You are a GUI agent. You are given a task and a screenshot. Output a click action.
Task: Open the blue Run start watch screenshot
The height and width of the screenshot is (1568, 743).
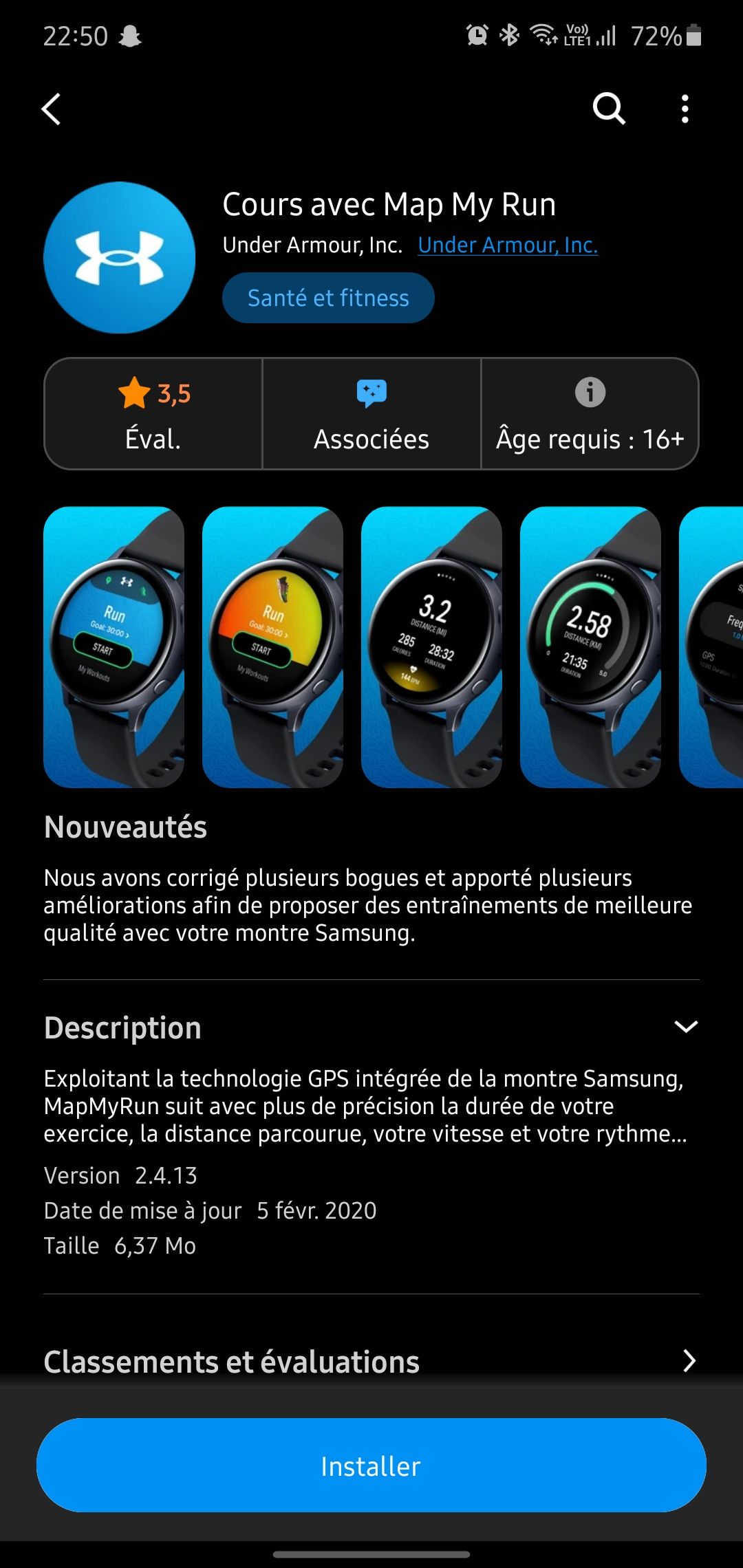[114, 647]
